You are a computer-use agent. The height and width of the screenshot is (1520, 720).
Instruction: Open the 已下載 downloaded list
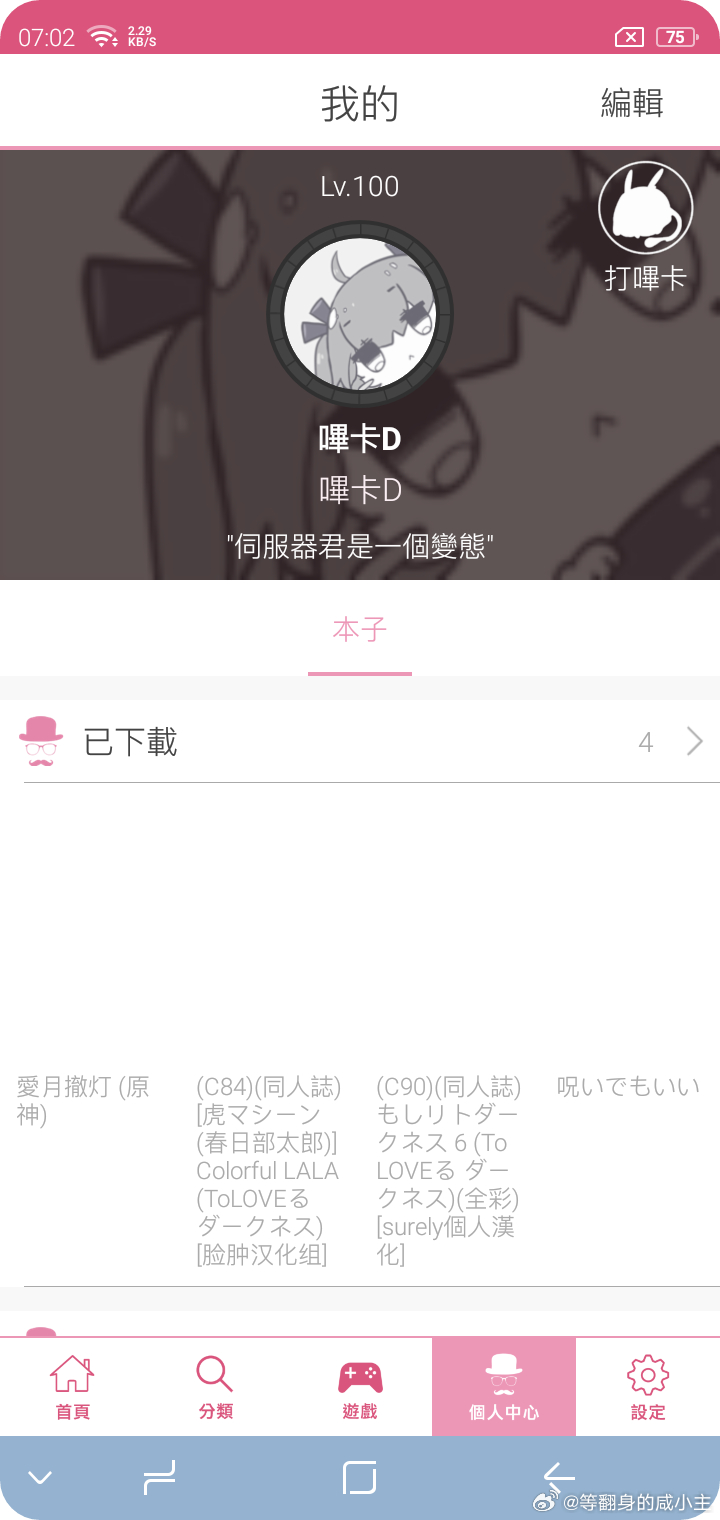point(360,741)
